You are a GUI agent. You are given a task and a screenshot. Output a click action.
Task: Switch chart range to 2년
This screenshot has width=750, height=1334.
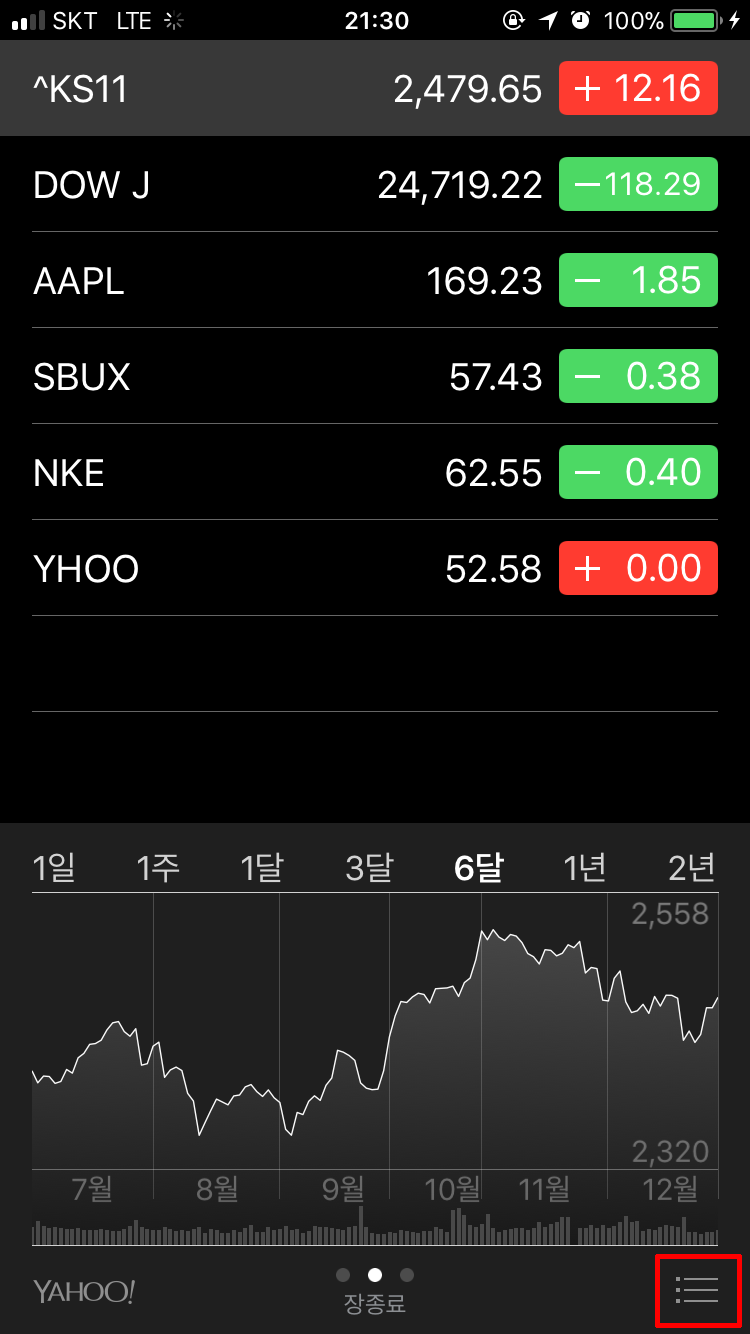[691, 867]
